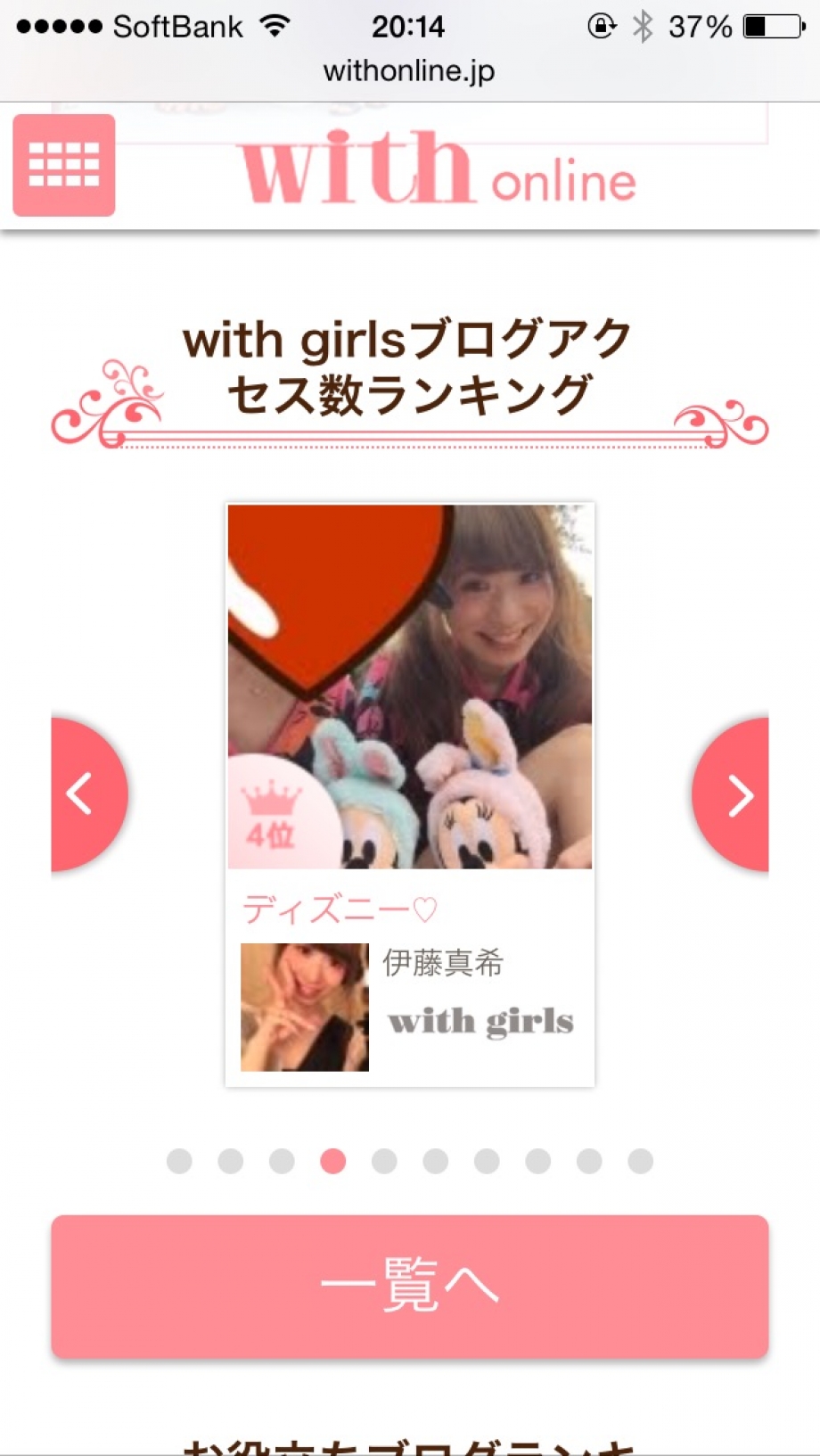
Task: Tap the withonline.jp address bar
Action: tap(409, 70)
